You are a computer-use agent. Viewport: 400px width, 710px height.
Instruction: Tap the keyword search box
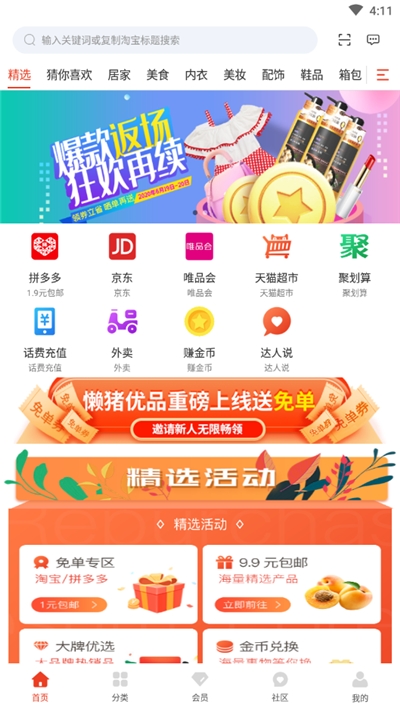165,40
